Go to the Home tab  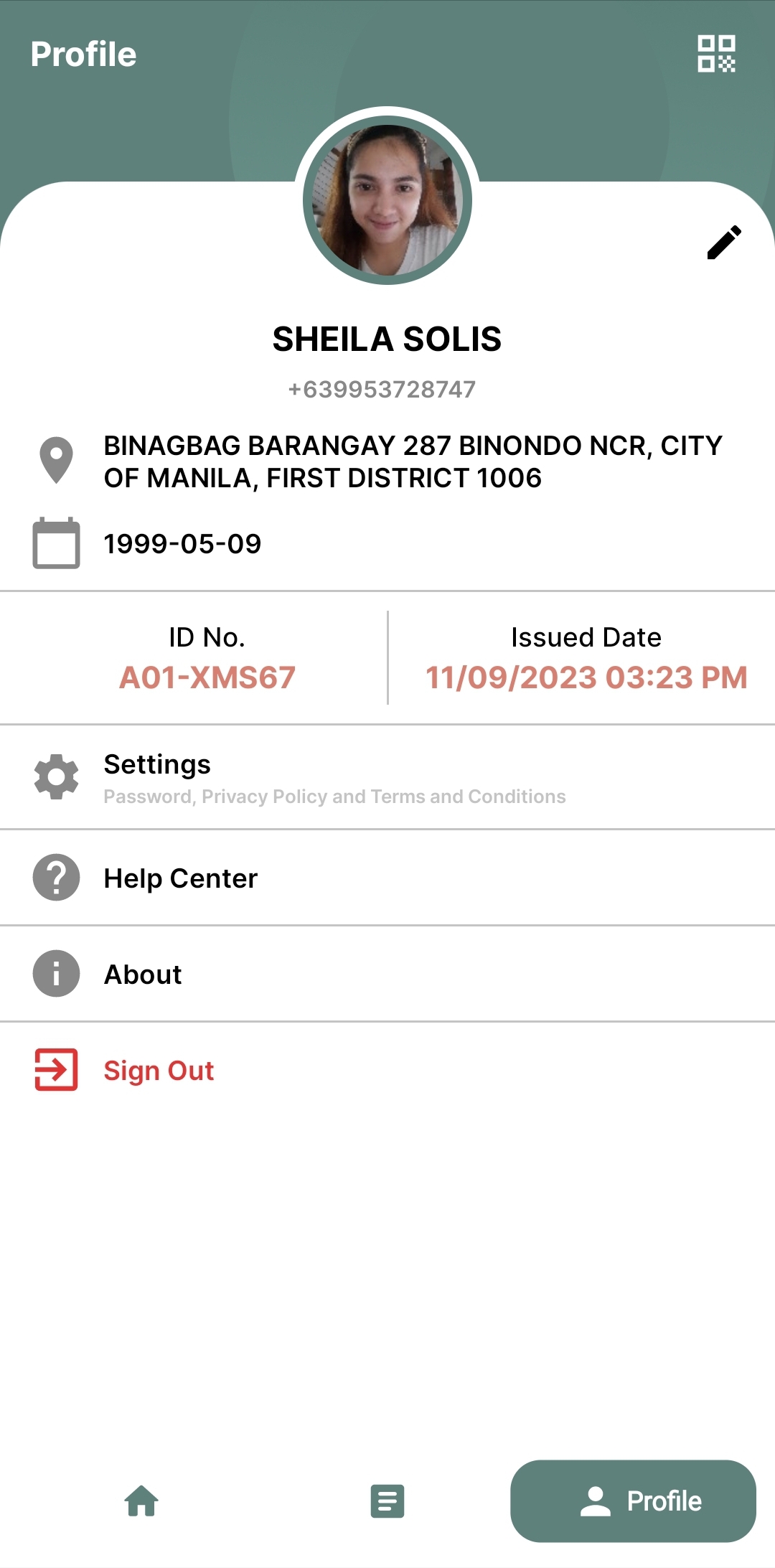[141, 1501]
